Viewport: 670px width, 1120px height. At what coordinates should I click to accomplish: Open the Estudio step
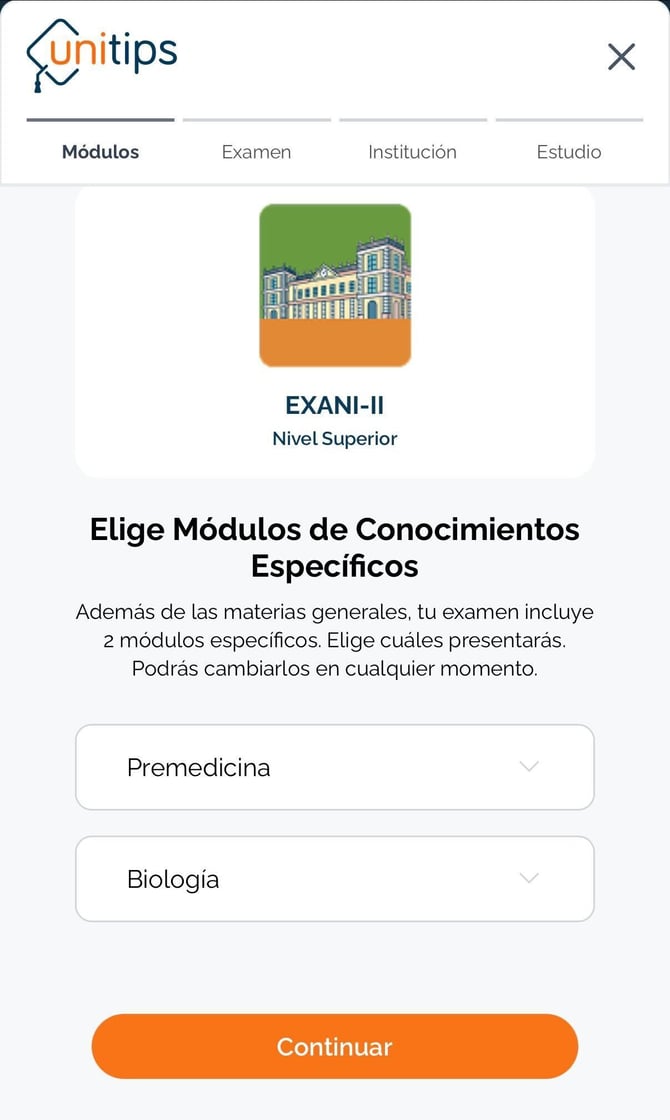[568, 152]
